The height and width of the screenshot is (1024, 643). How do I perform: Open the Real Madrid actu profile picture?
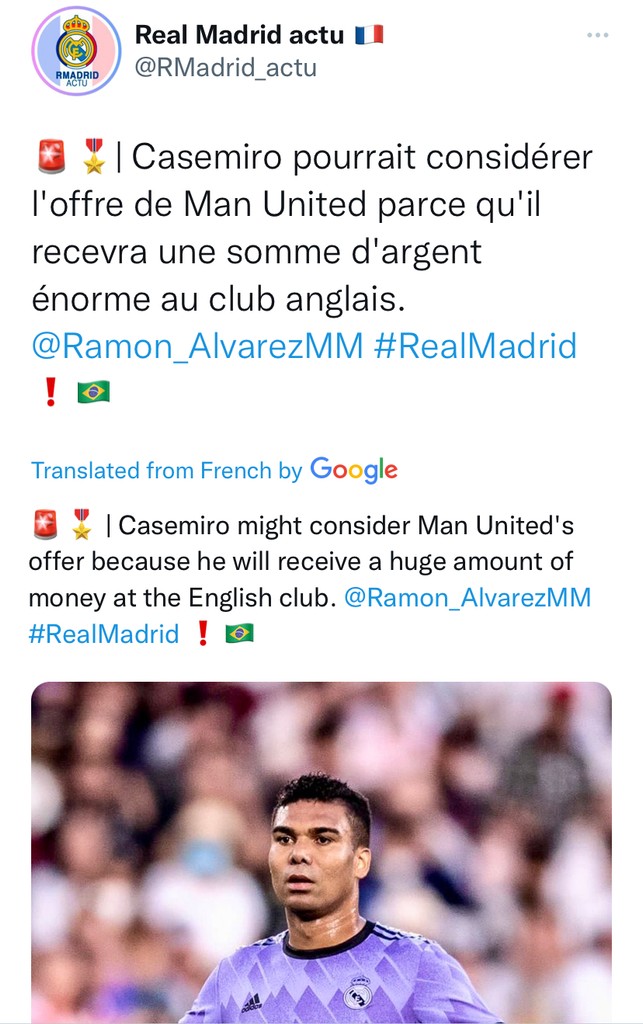(x=76, y=51)
